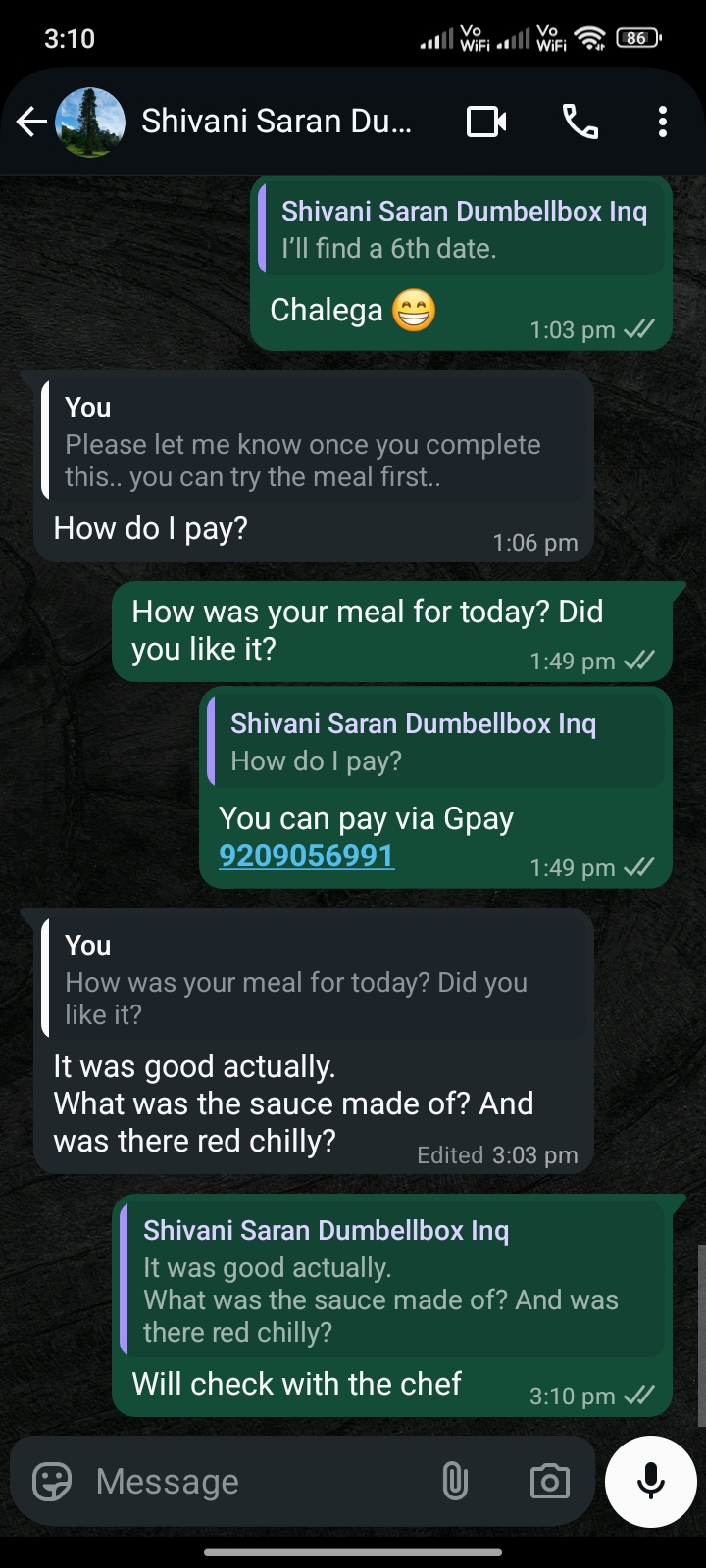Tap the microphone voice message button

click(651, 1481)
